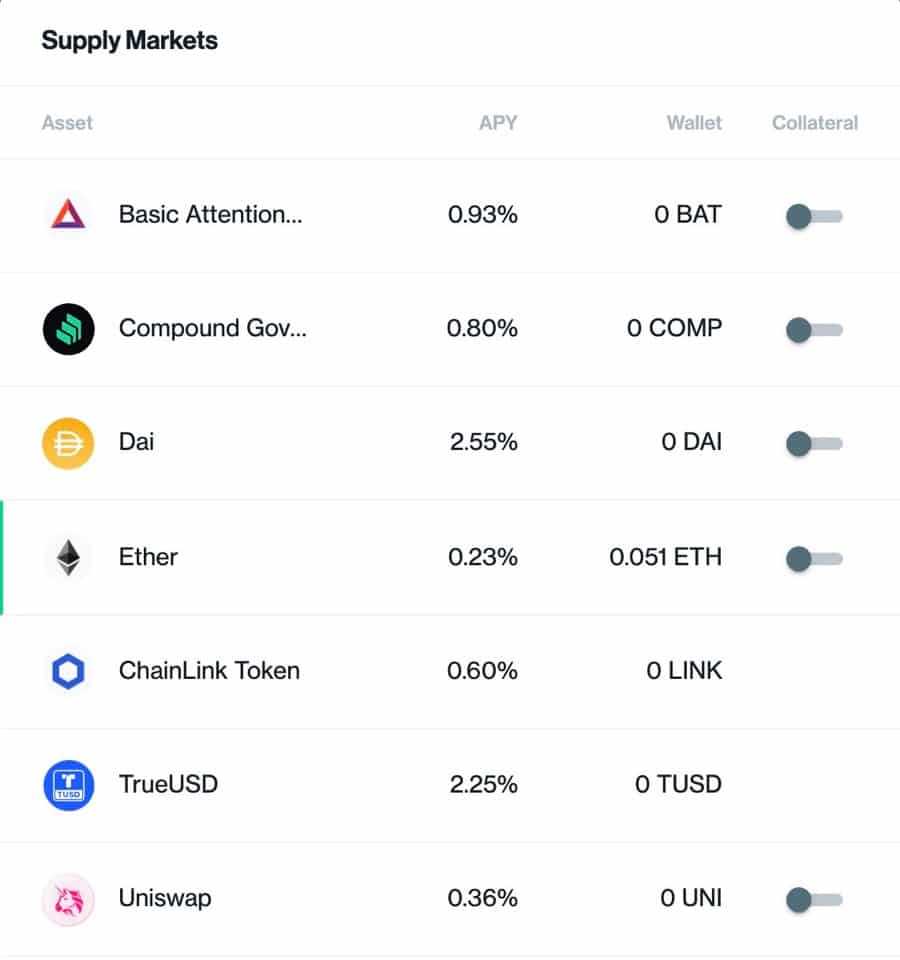Open the Uniswap supply market
900x960 pixels.
[165, 898]
